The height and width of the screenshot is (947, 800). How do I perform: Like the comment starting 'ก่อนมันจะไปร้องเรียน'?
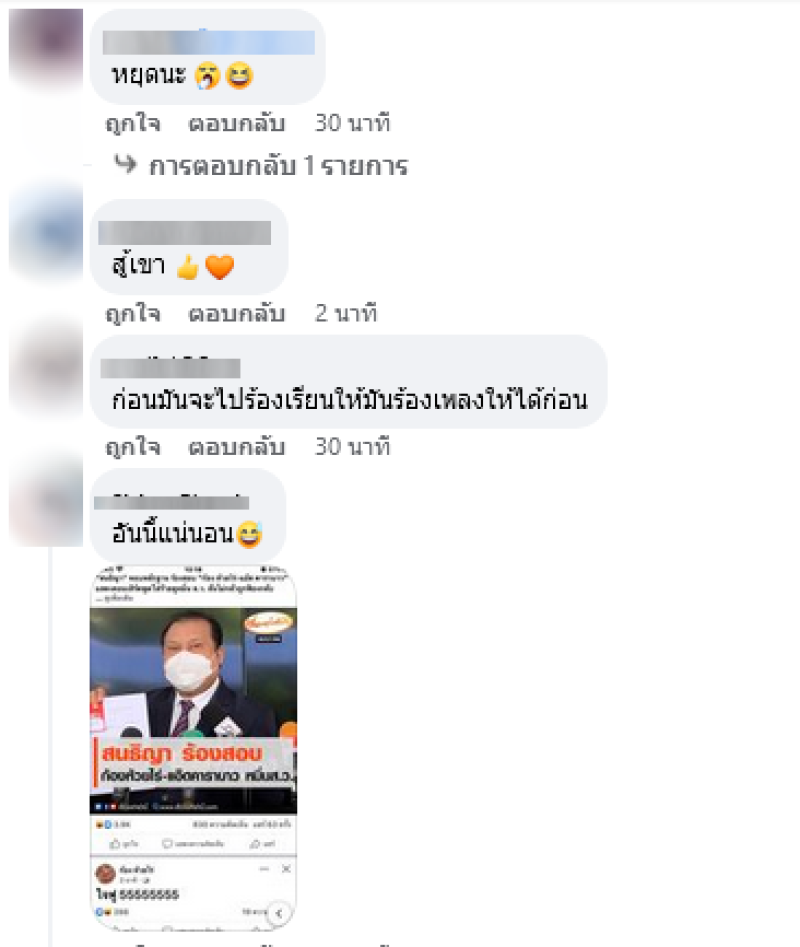(x=132, y=447)
